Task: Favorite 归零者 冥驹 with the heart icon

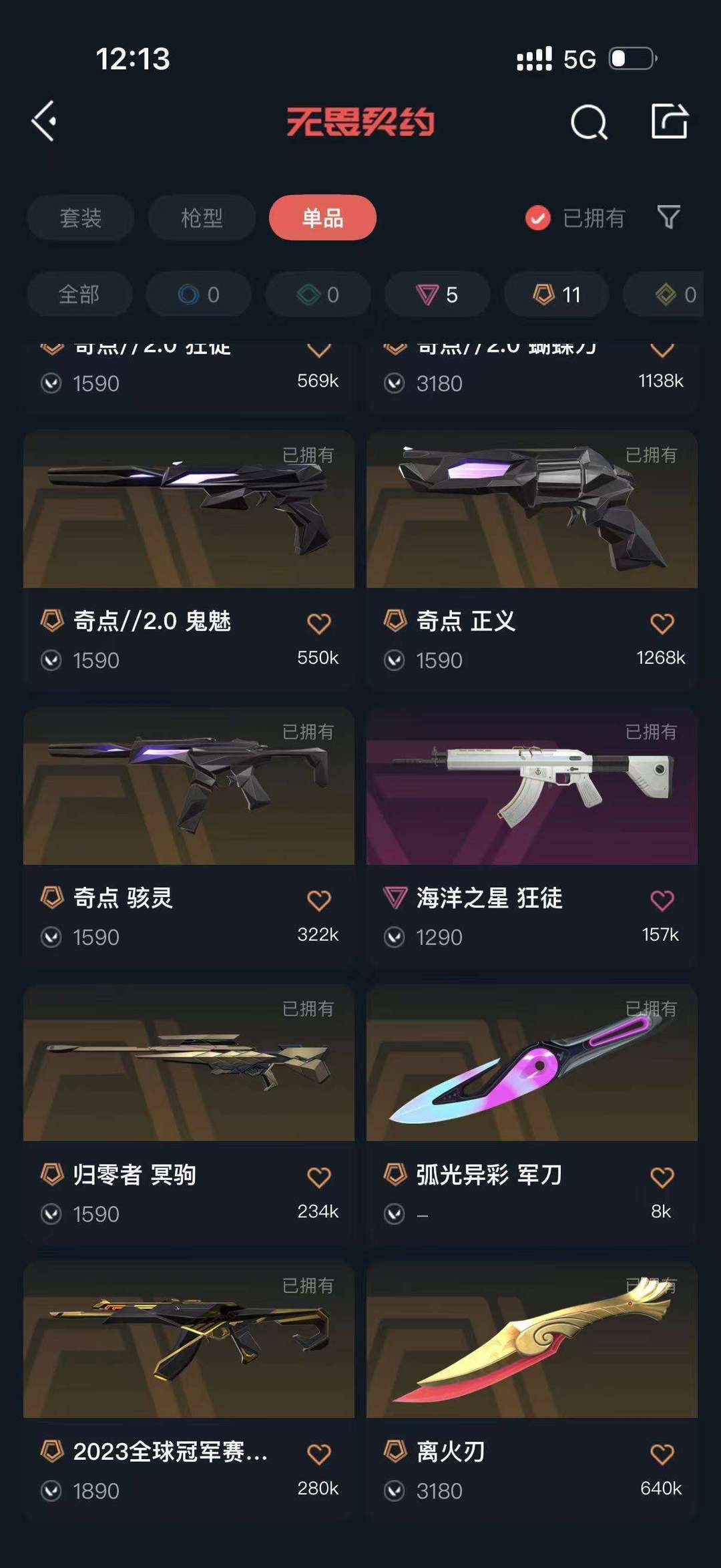Action: [x=319, y=1177]
